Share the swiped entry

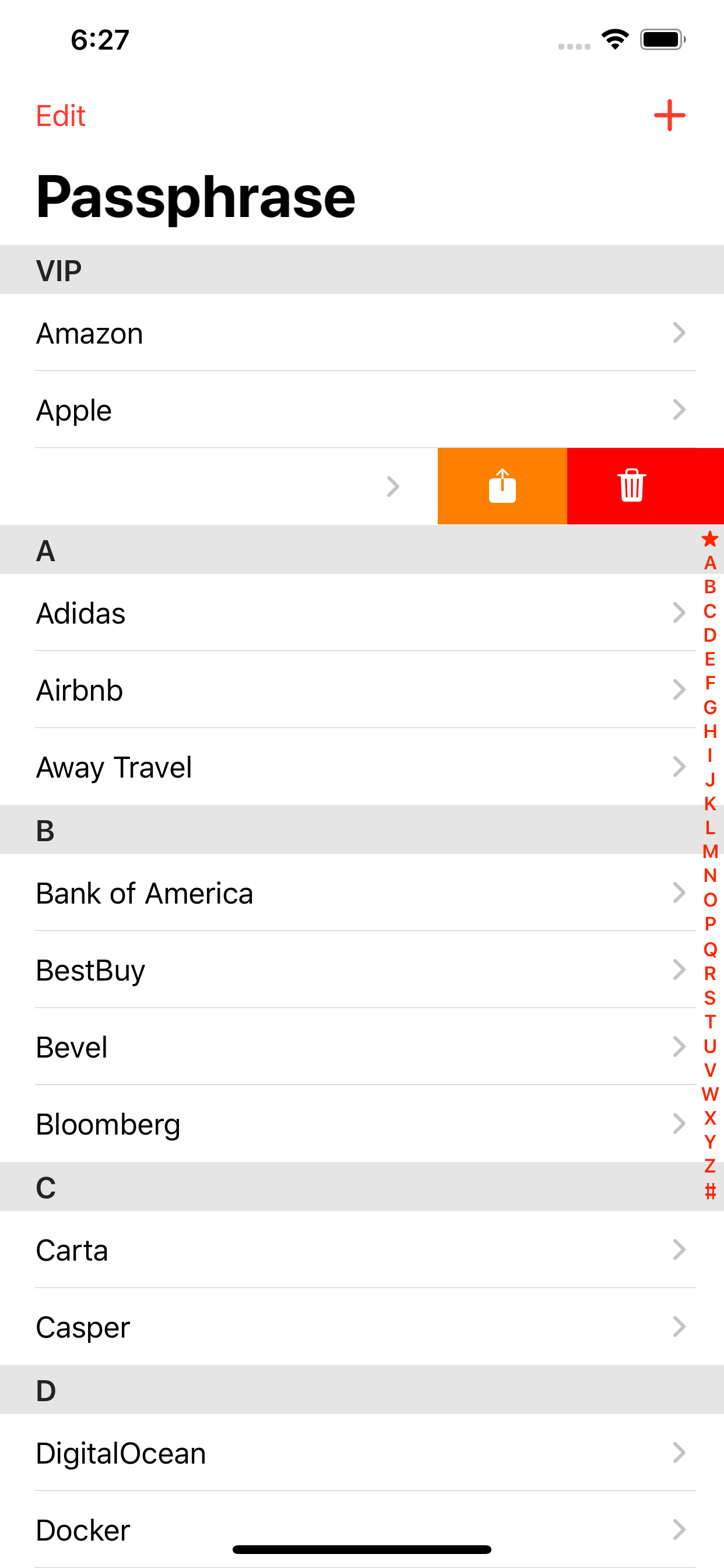point(502,486)
